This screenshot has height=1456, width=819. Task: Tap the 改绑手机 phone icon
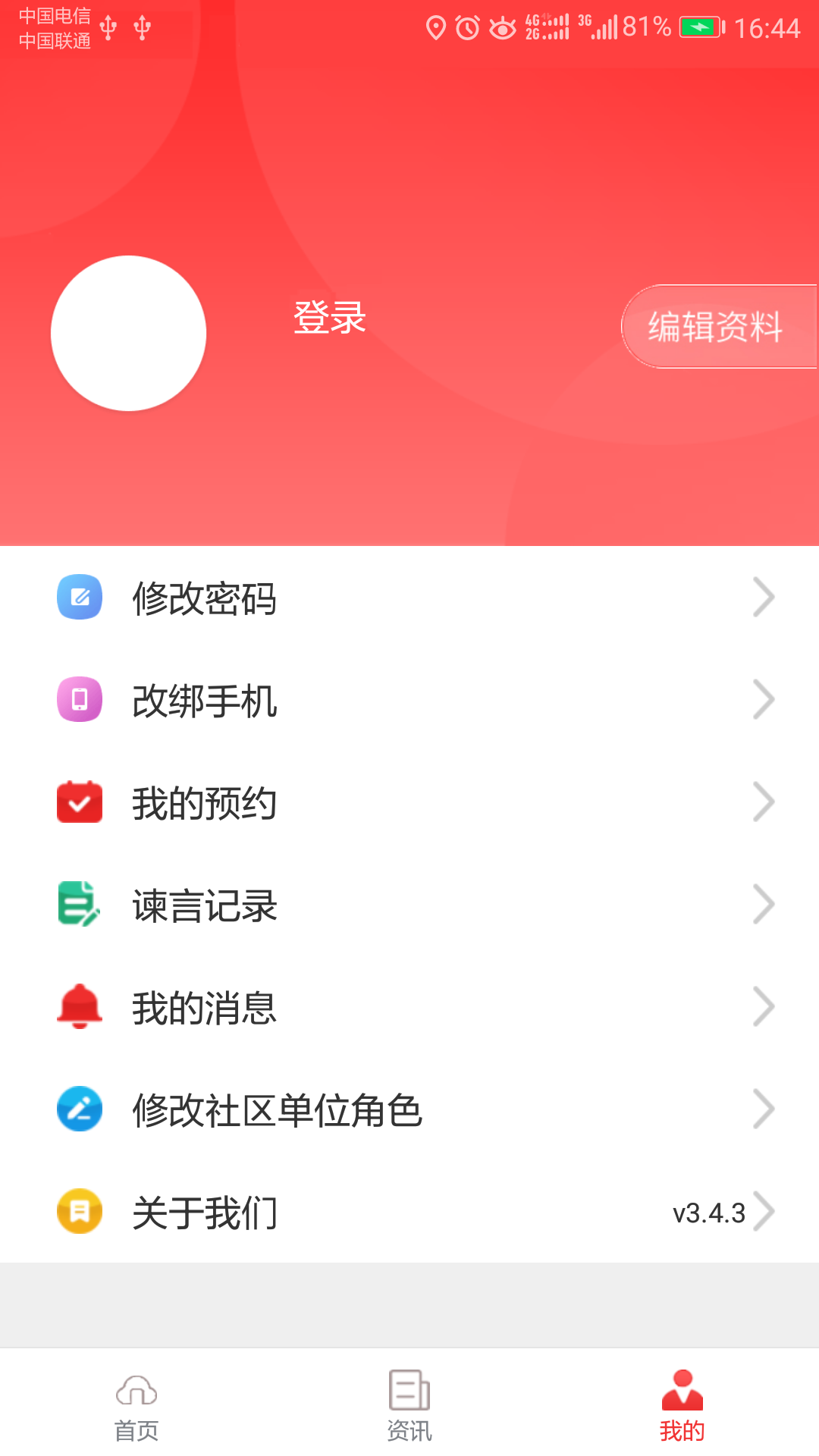(x=79, y=700)
